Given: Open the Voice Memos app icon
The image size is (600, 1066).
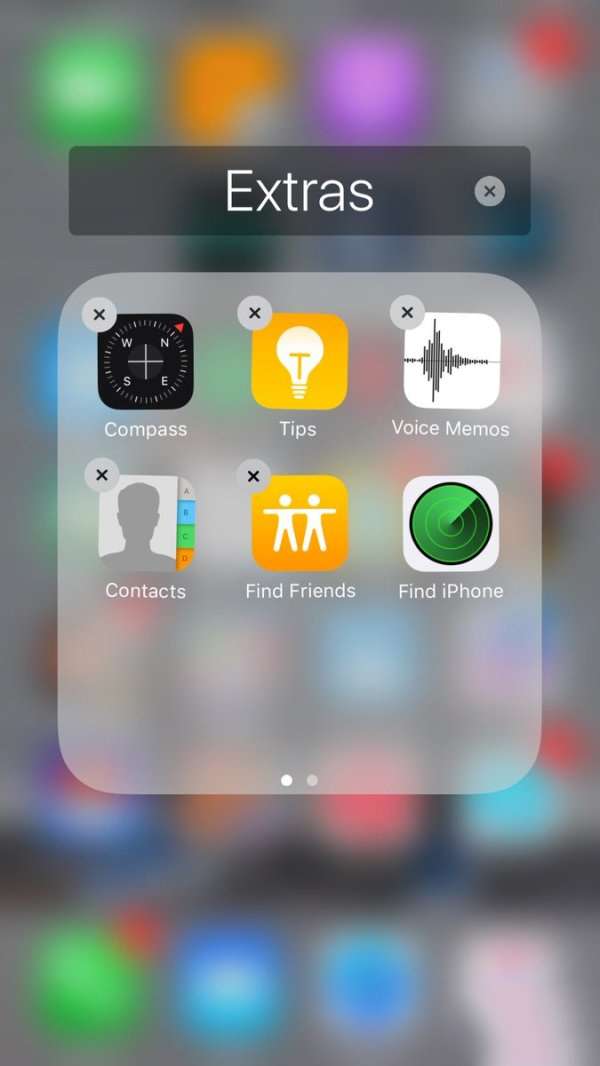Looking at the screenshot, I should [x=451, y=361].
